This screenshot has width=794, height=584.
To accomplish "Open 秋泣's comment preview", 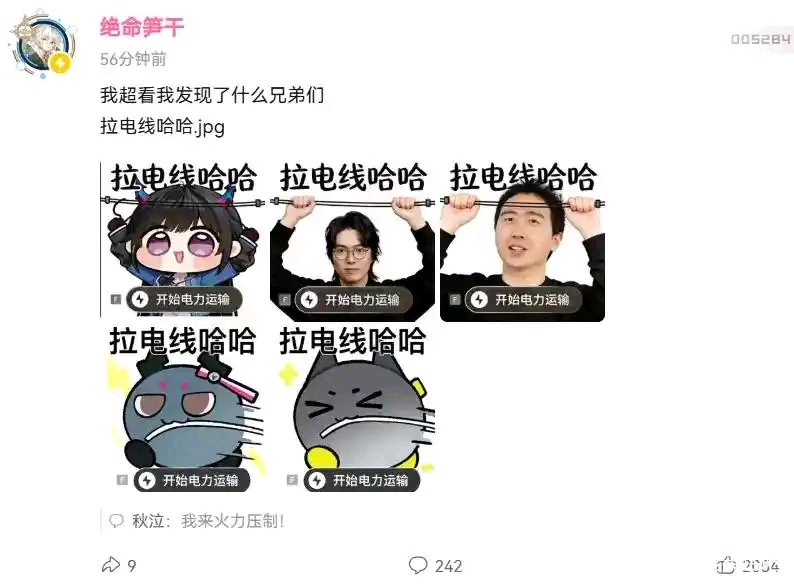I will click(197, 521).
